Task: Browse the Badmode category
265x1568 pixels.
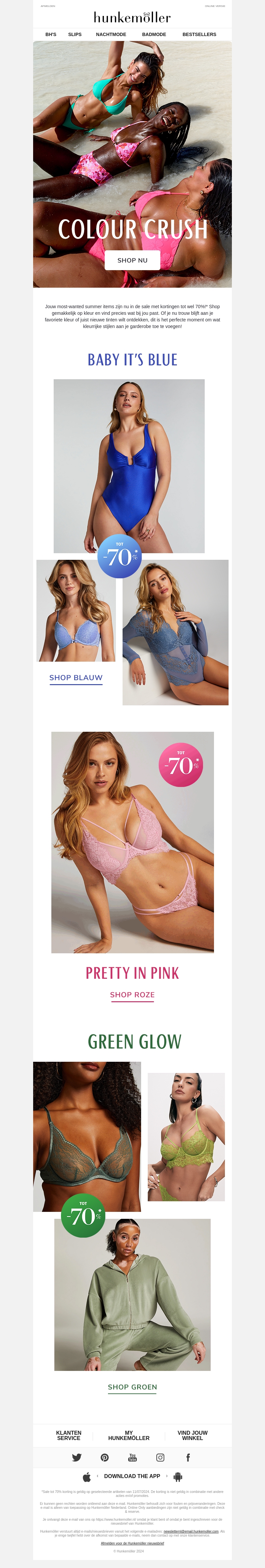Action: 154,35
